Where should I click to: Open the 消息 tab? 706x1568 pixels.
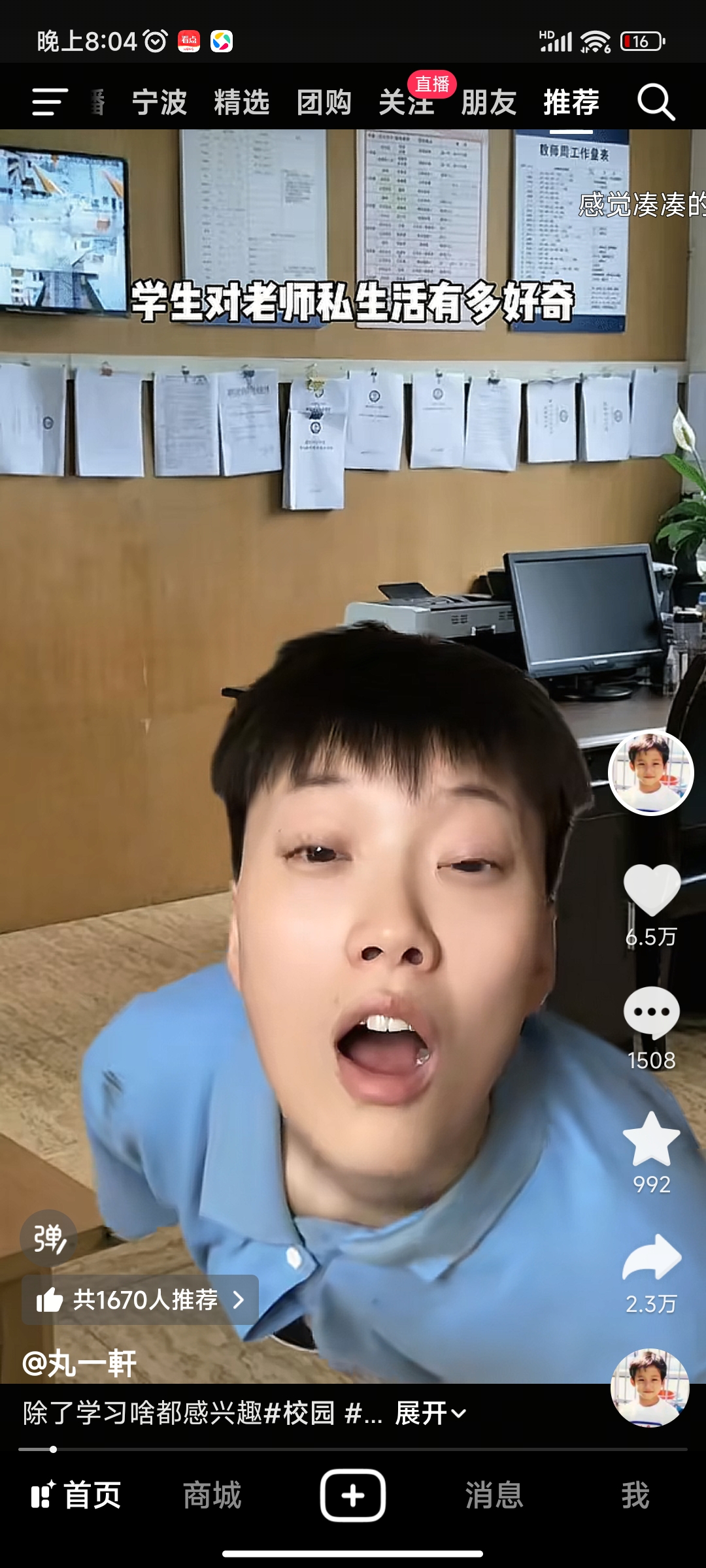coord(494,1495)
